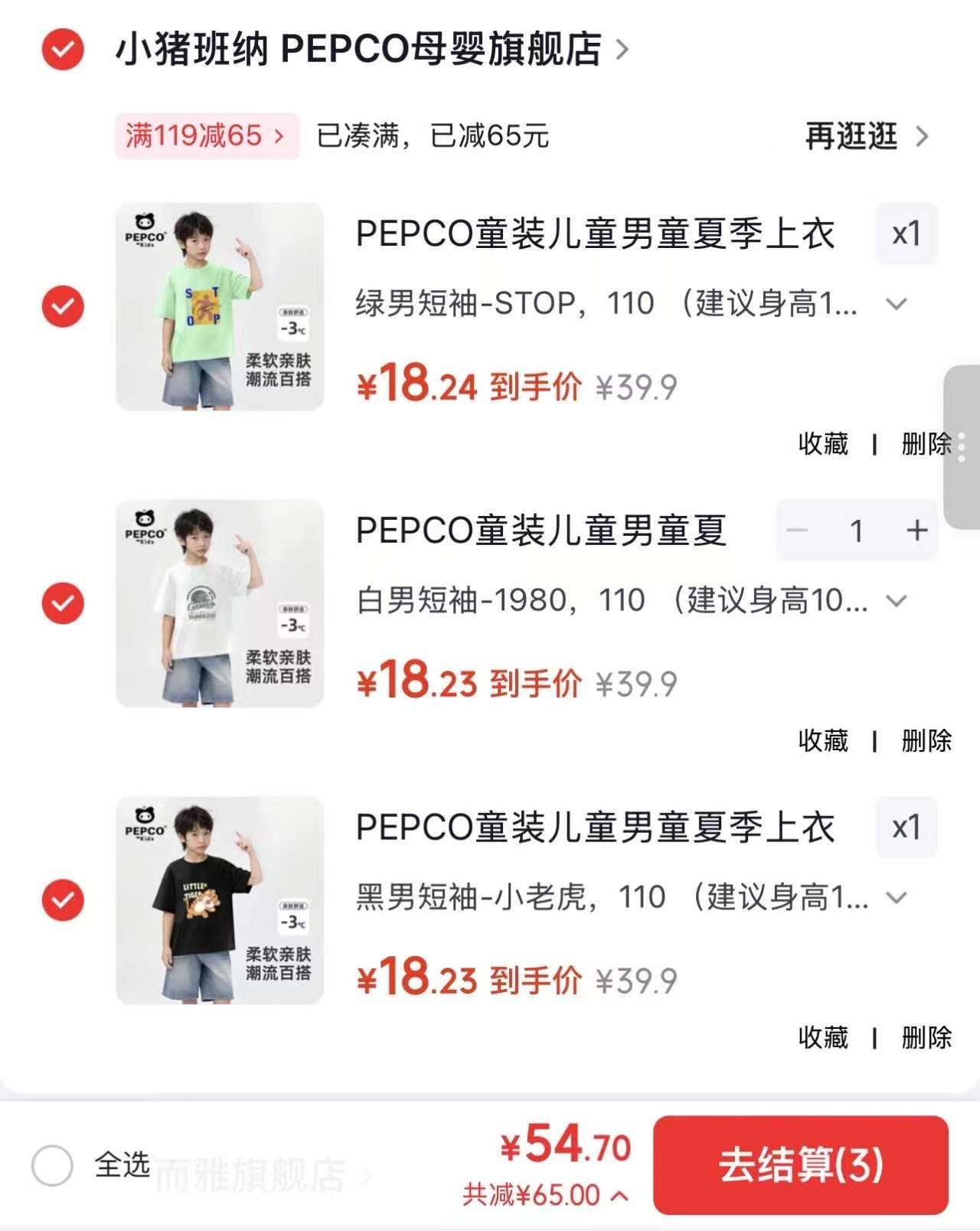Deselect the white 1980 t-shirt item
This screenshot has height=1231, width=980.
point(63,603)
